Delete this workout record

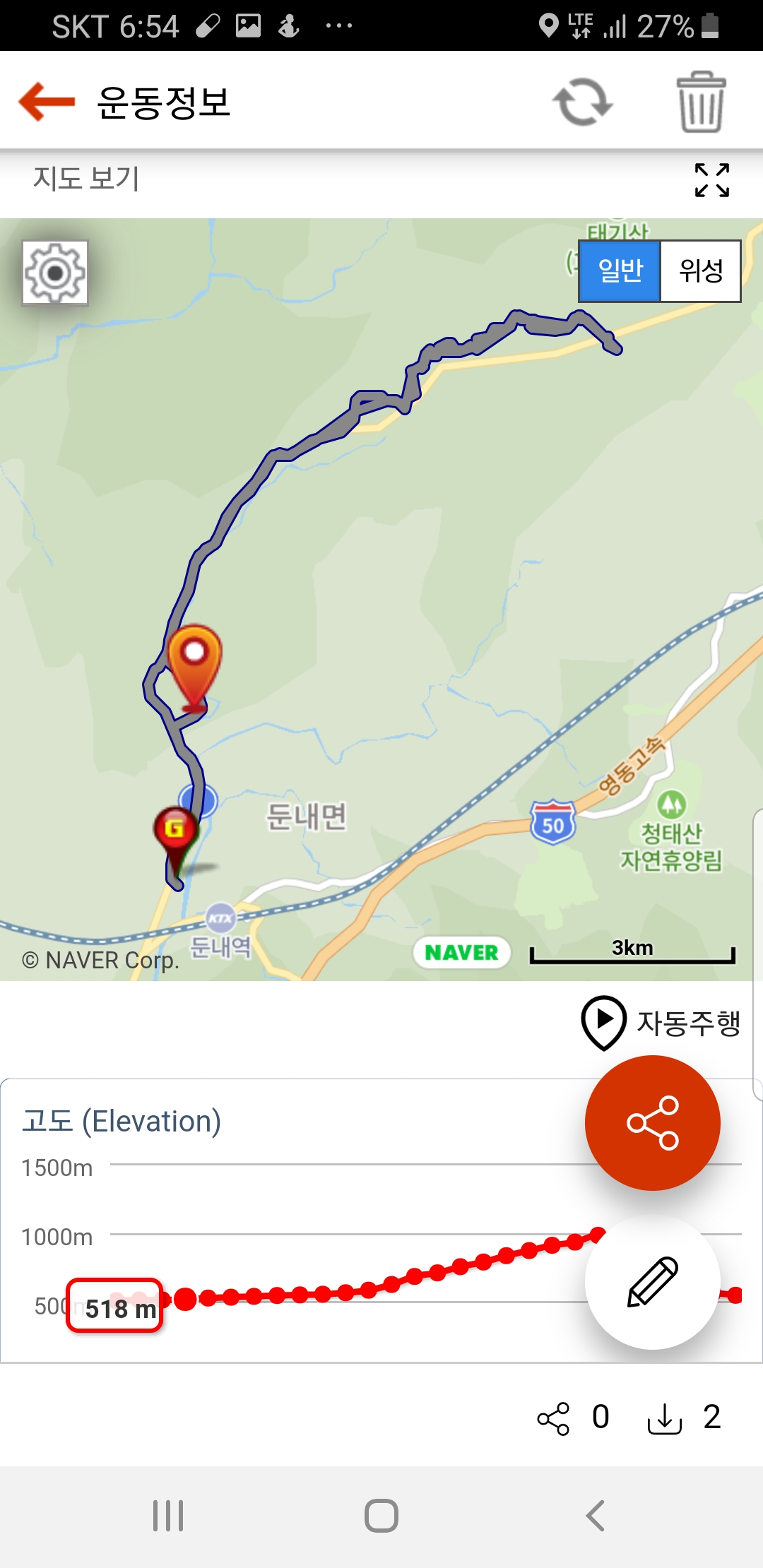point(701,102)
